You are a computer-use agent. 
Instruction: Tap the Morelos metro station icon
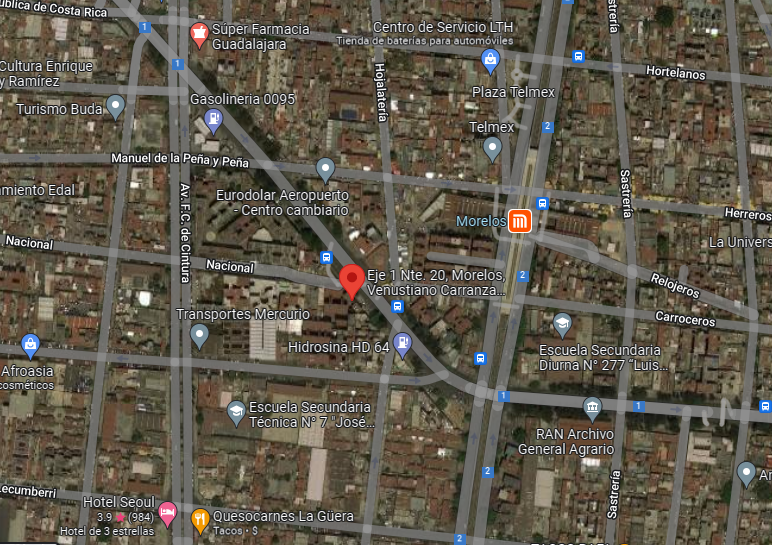pos(520,221)
